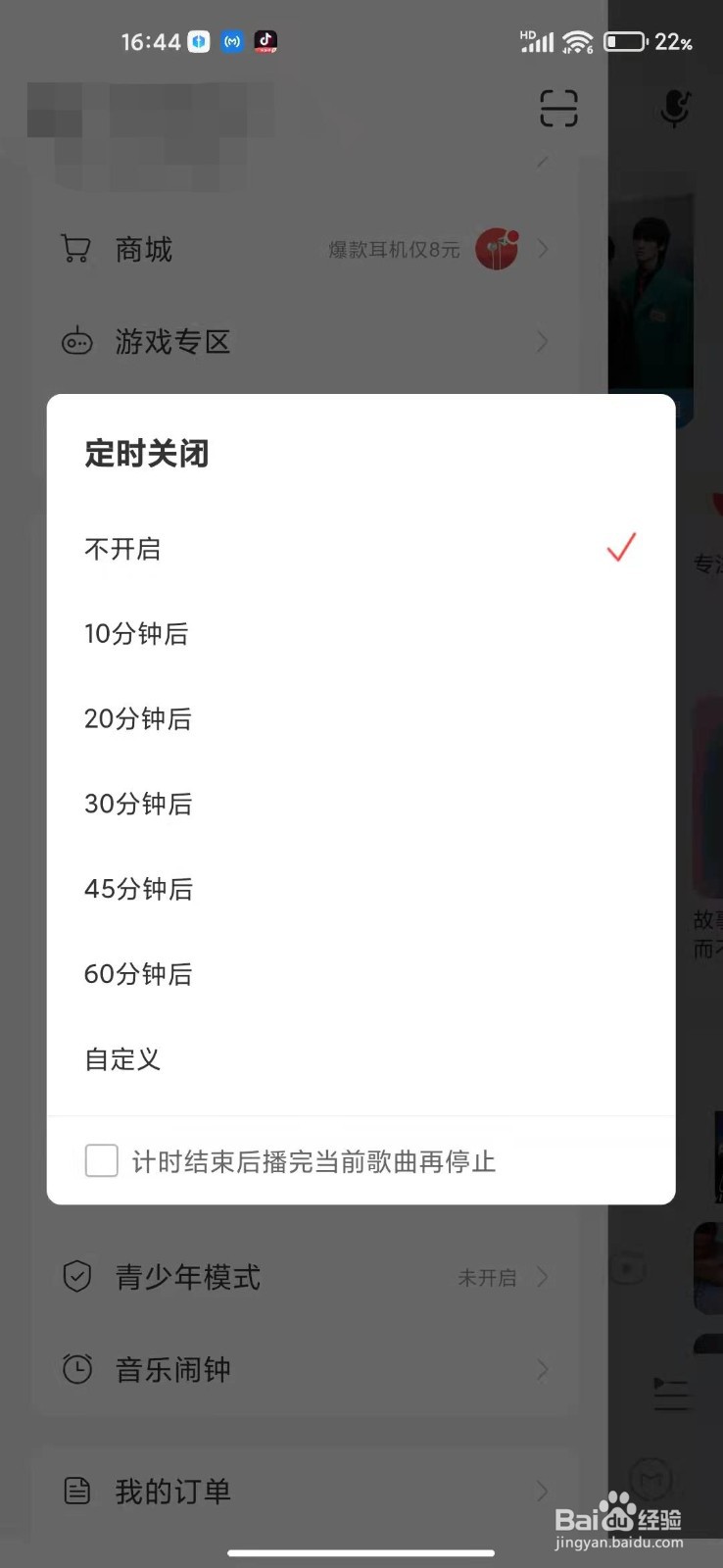Viewport: 723px width, 1568px height.
Task: Click the checkmark next to 不开启
Action: [x=619, y=548]
